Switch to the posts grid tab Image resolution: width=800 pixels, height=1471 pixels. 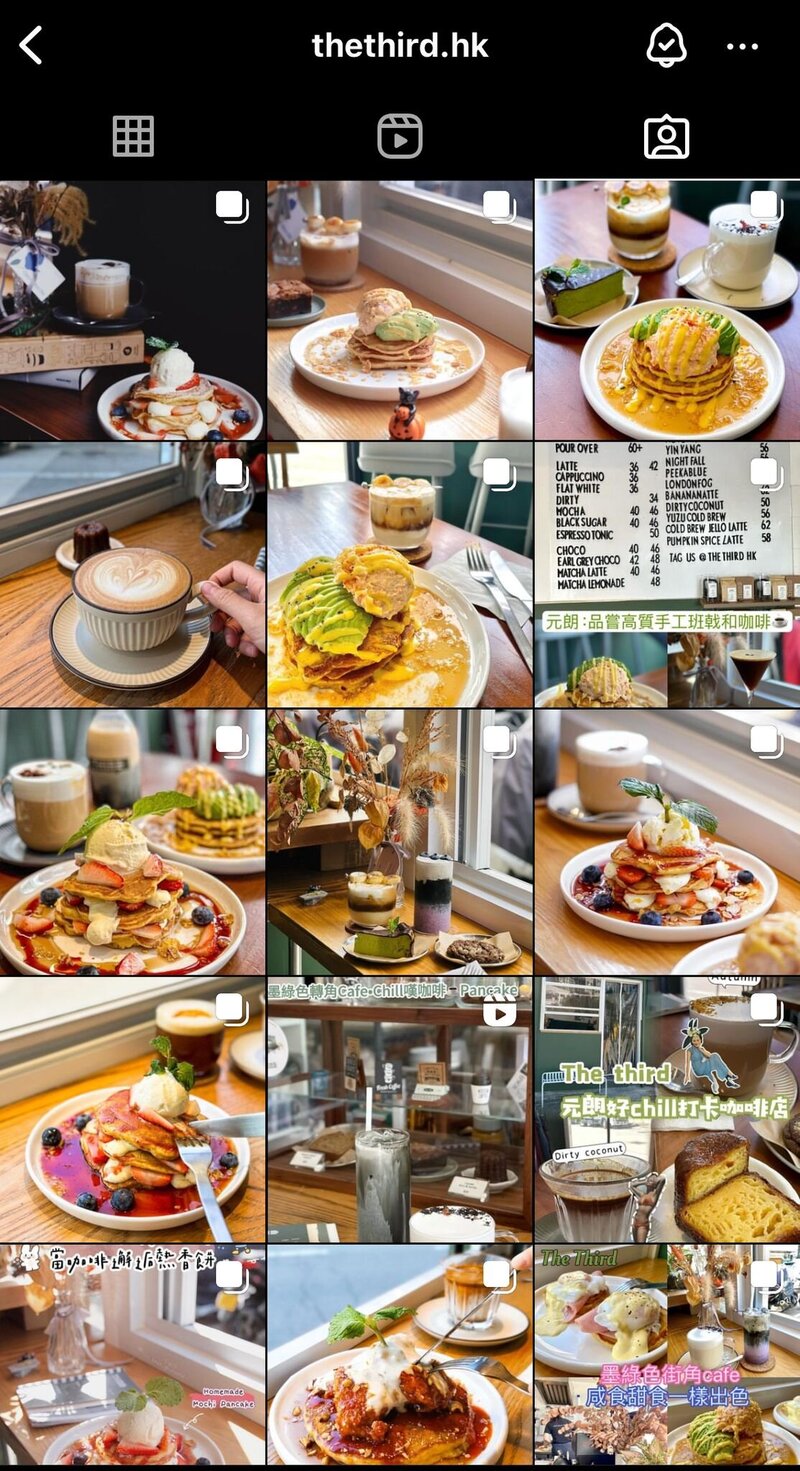click(x=133, y=137)
